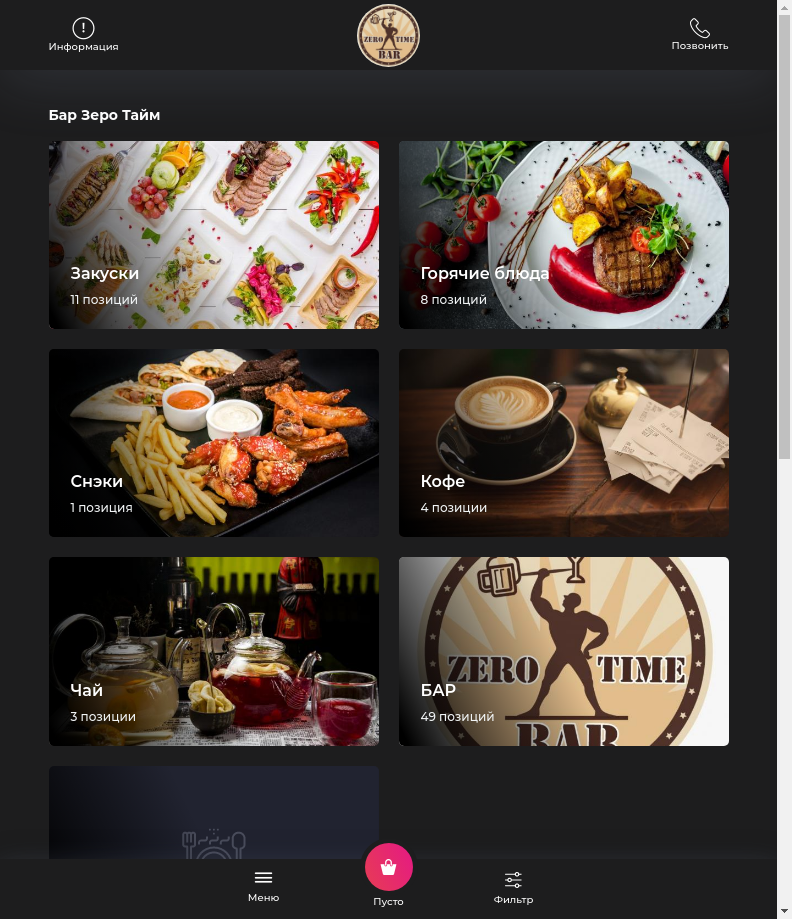Open the Закуски category
The image size is (792, 919).
(x=214, y=235)
